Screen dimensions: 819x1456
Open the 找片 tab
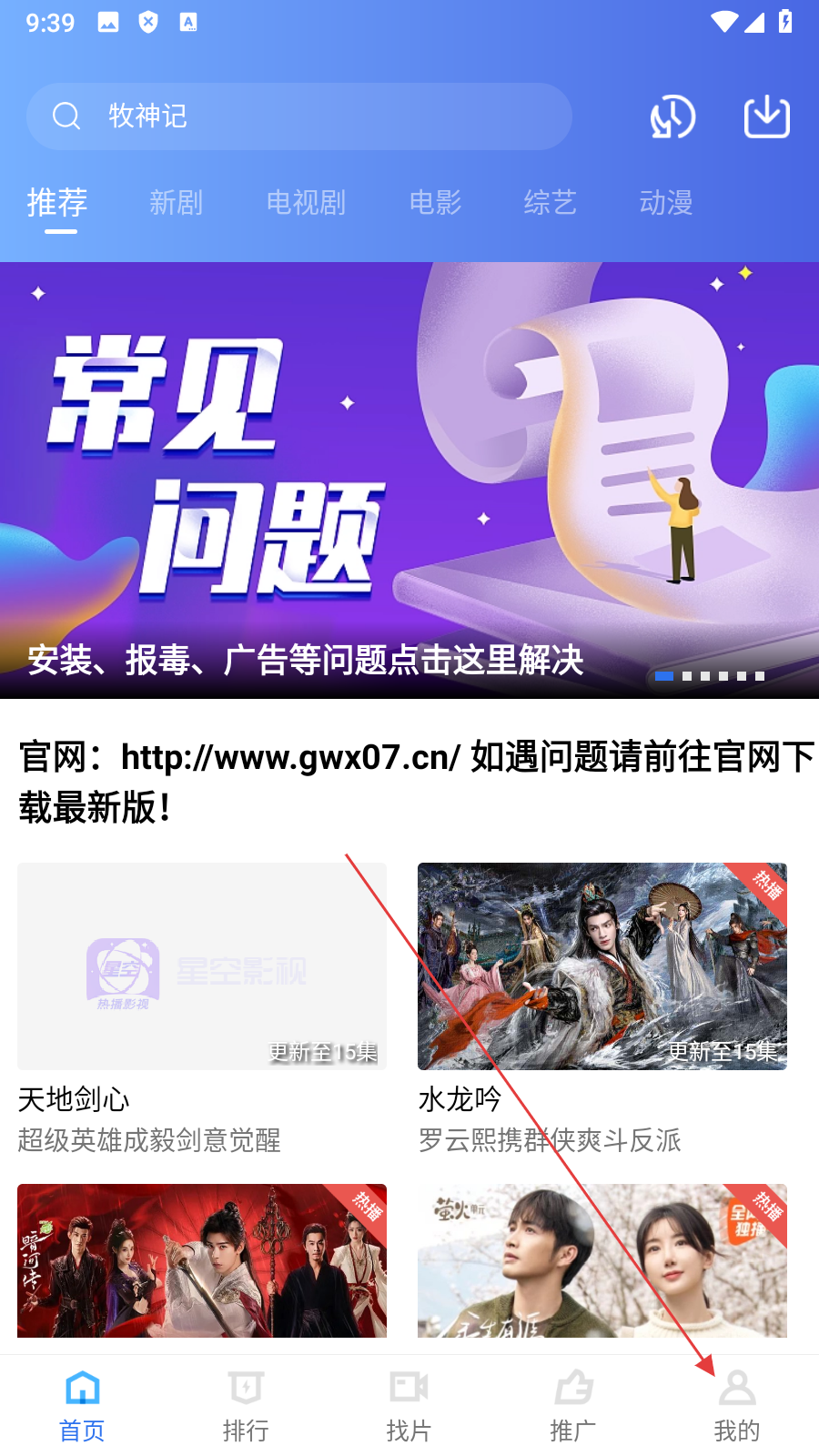pos(409,1406)
